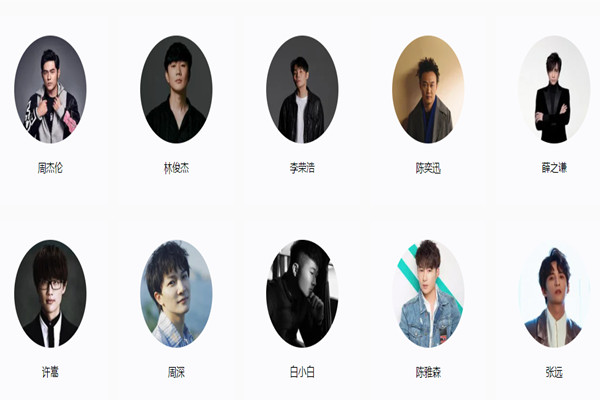View artist 李荣浩
Image resolution: width=600 pixels, height=400 pixels.
tap(302, 90)
